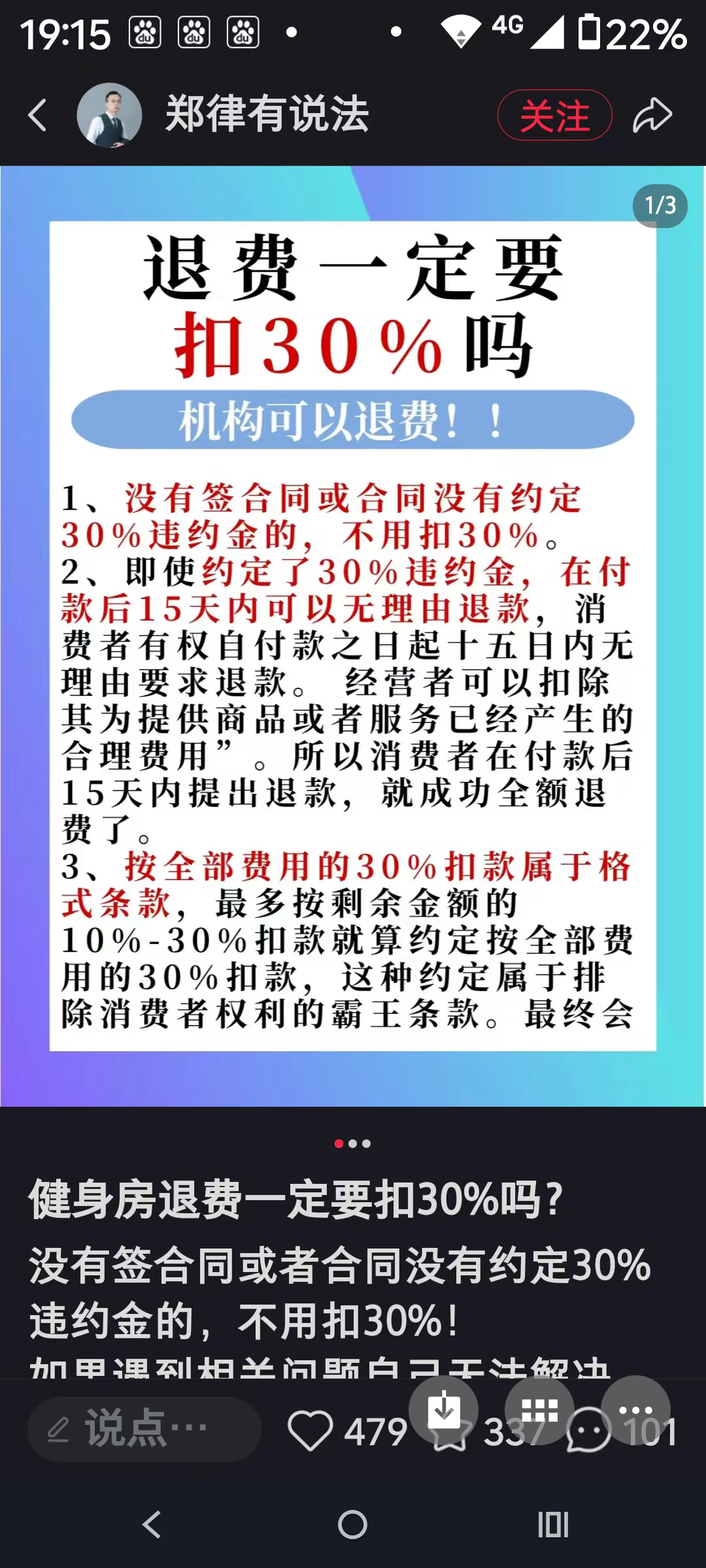
Task: Open the floating three-dots more button
Action: (x=635, y=1409)
